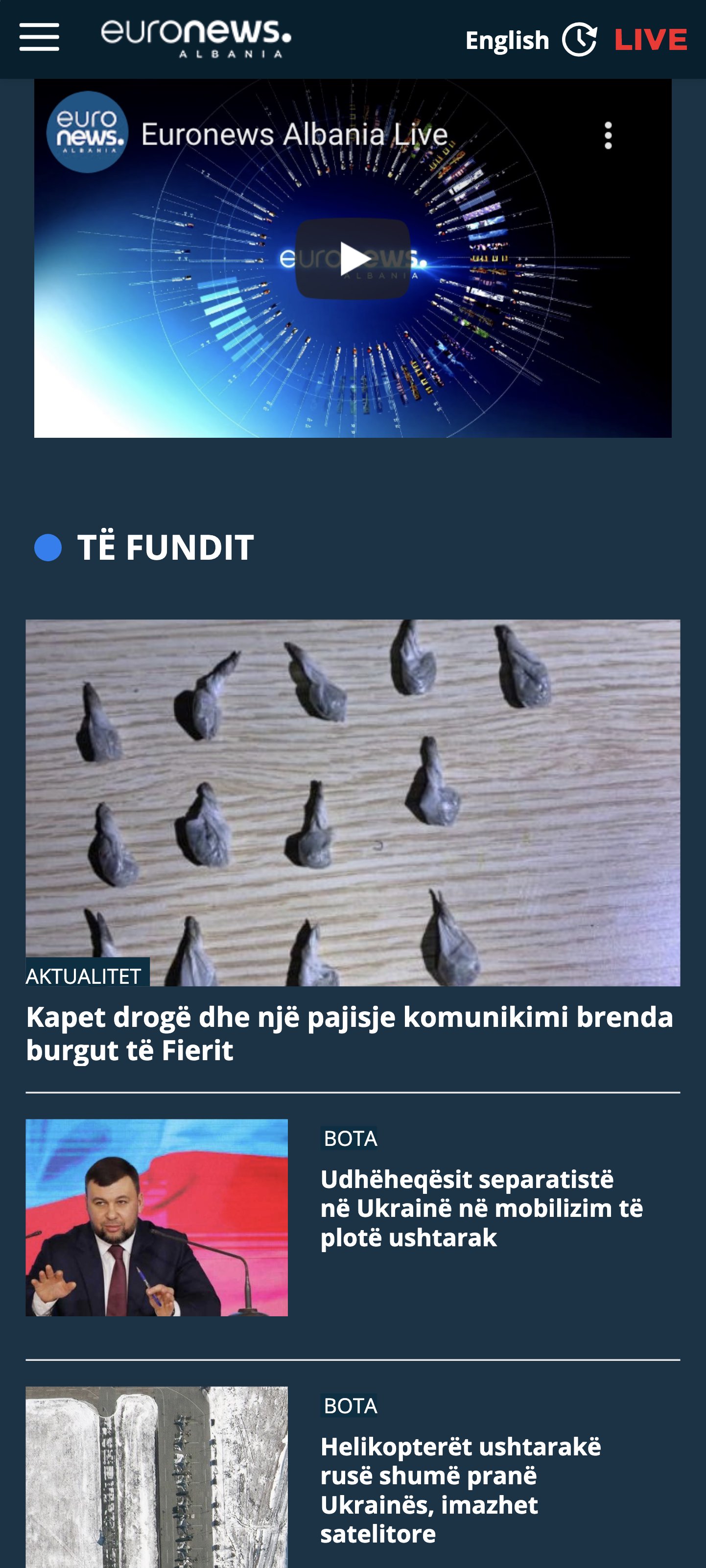Screen dimensions: 706x1568
Task: Go to the Euronews Albania homepage logo
Action: [x=195, y=38]
